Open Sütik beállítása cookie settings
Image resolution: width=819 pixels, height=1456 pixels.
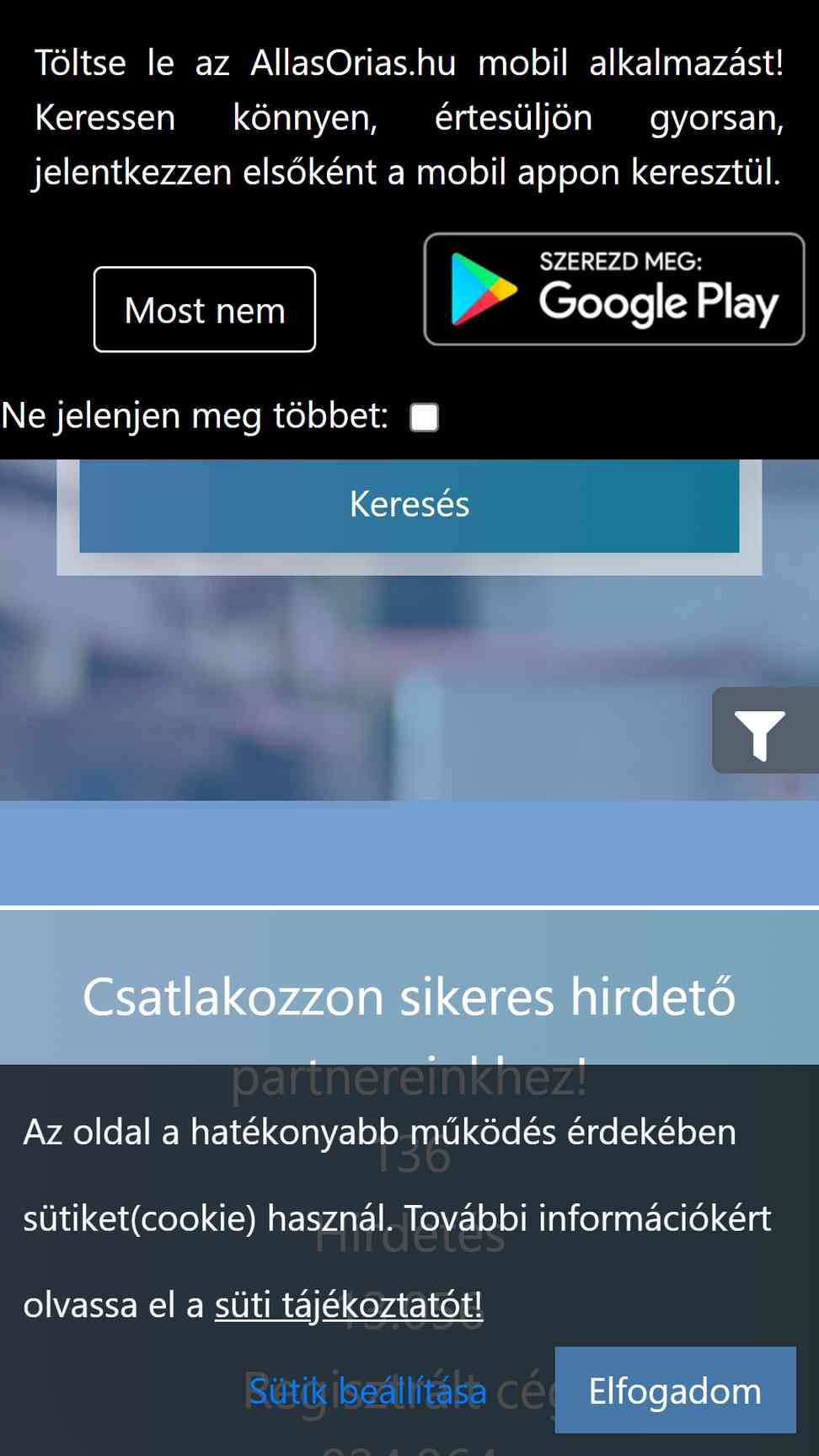pos(367,1391)
